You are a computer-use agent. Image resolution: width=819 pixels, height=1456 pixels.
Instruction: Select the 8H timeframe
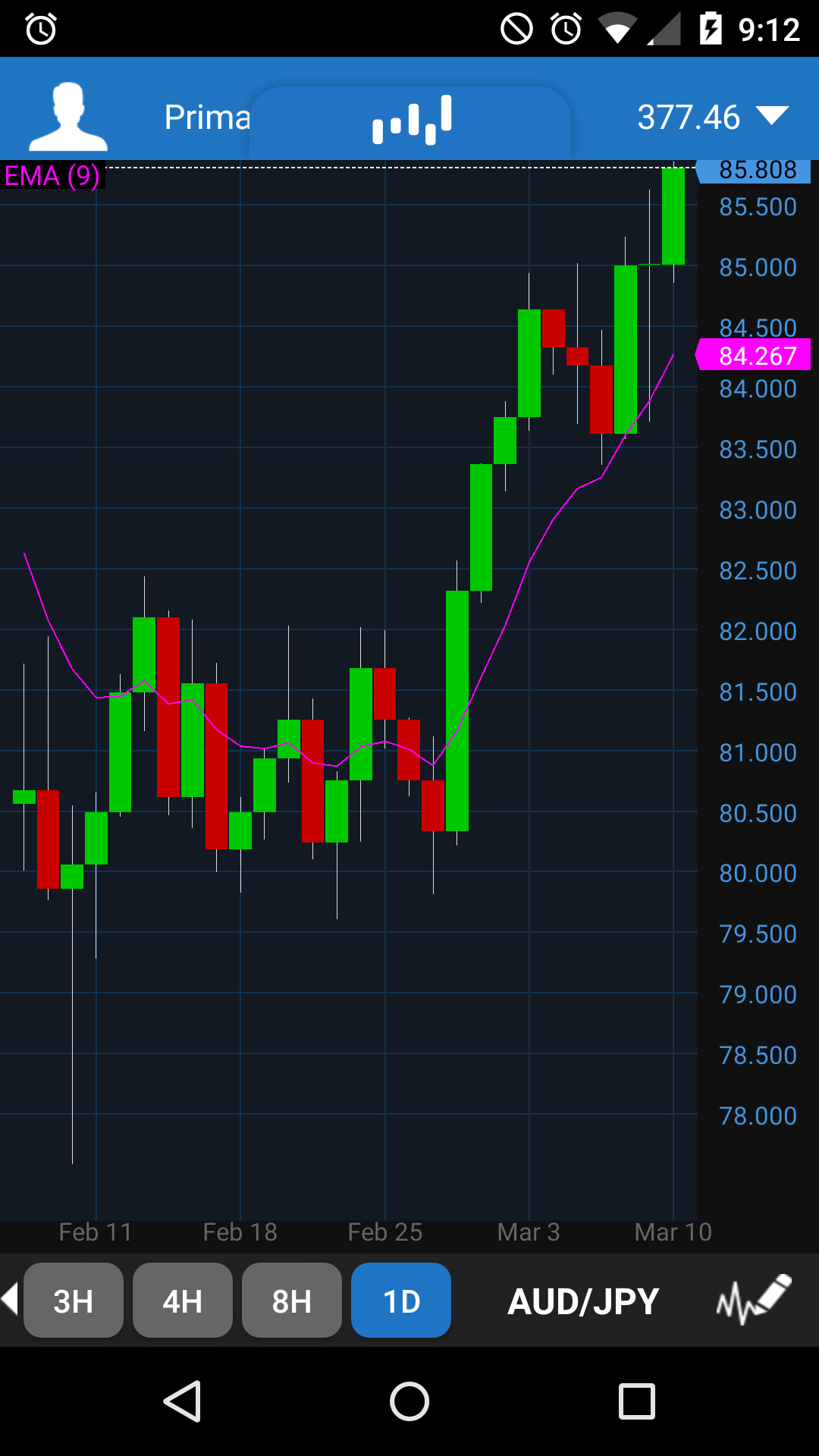(x=291, y=1301)
